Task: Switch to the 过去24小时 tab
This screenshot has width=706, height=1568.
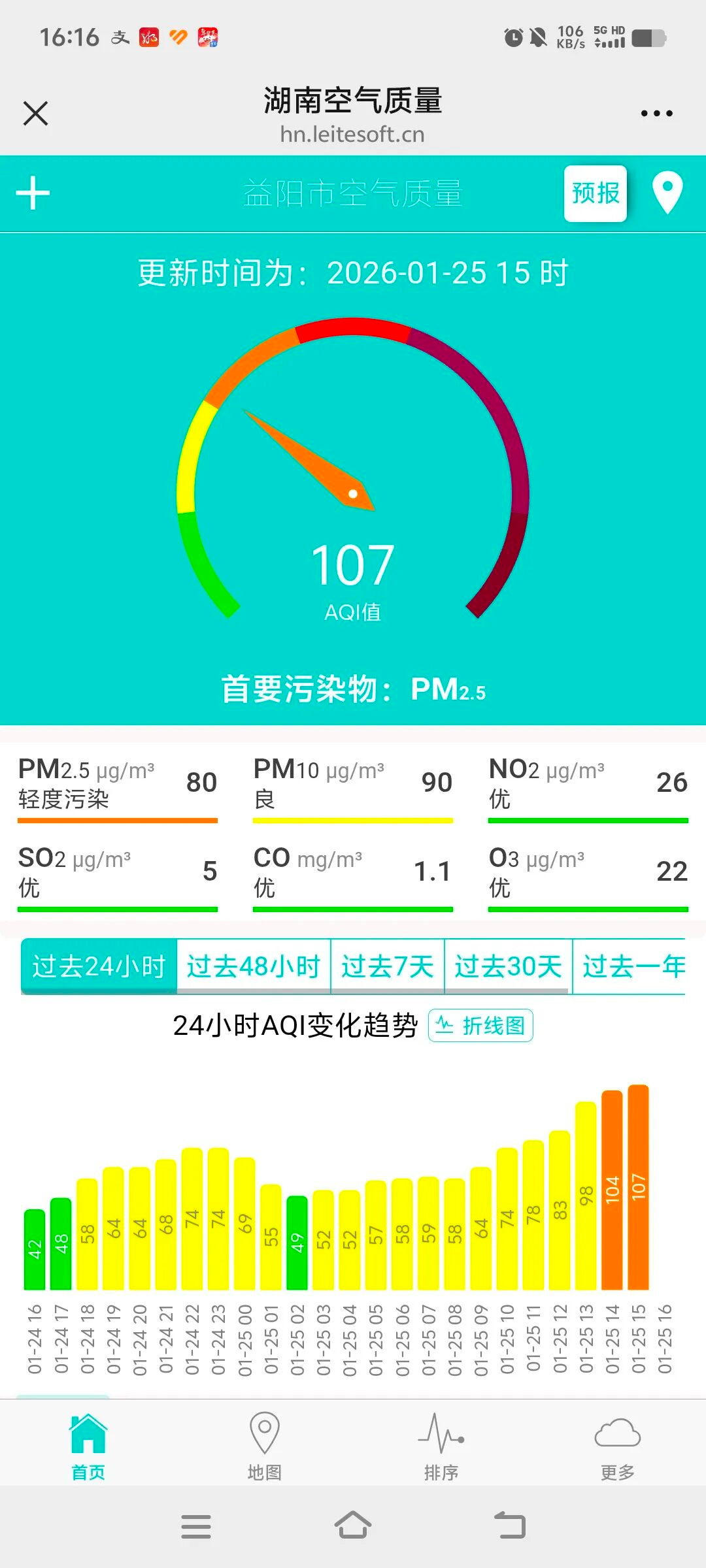Action: tap(98, 967)
